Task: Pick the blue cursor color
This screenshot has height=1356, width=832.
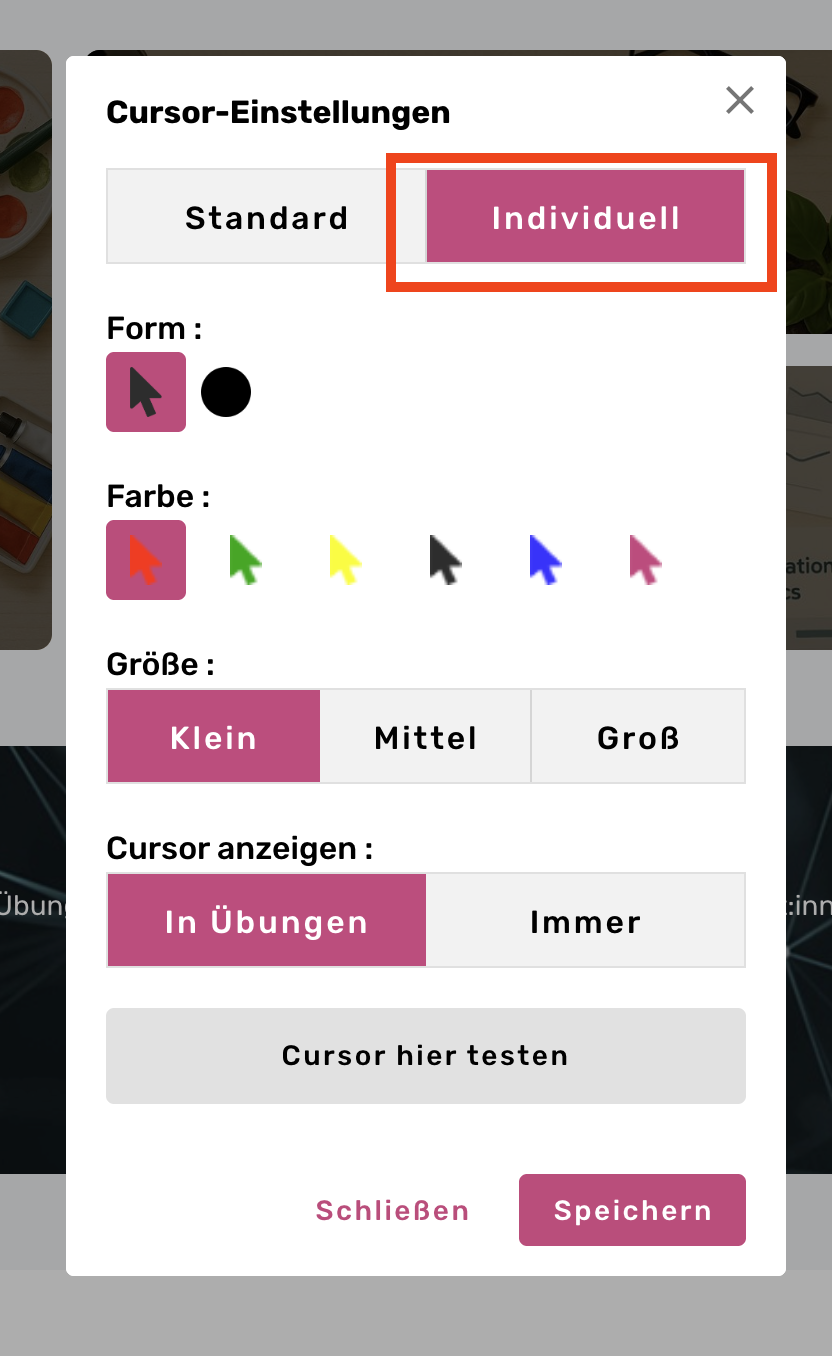Action: [x=545, y=560]
